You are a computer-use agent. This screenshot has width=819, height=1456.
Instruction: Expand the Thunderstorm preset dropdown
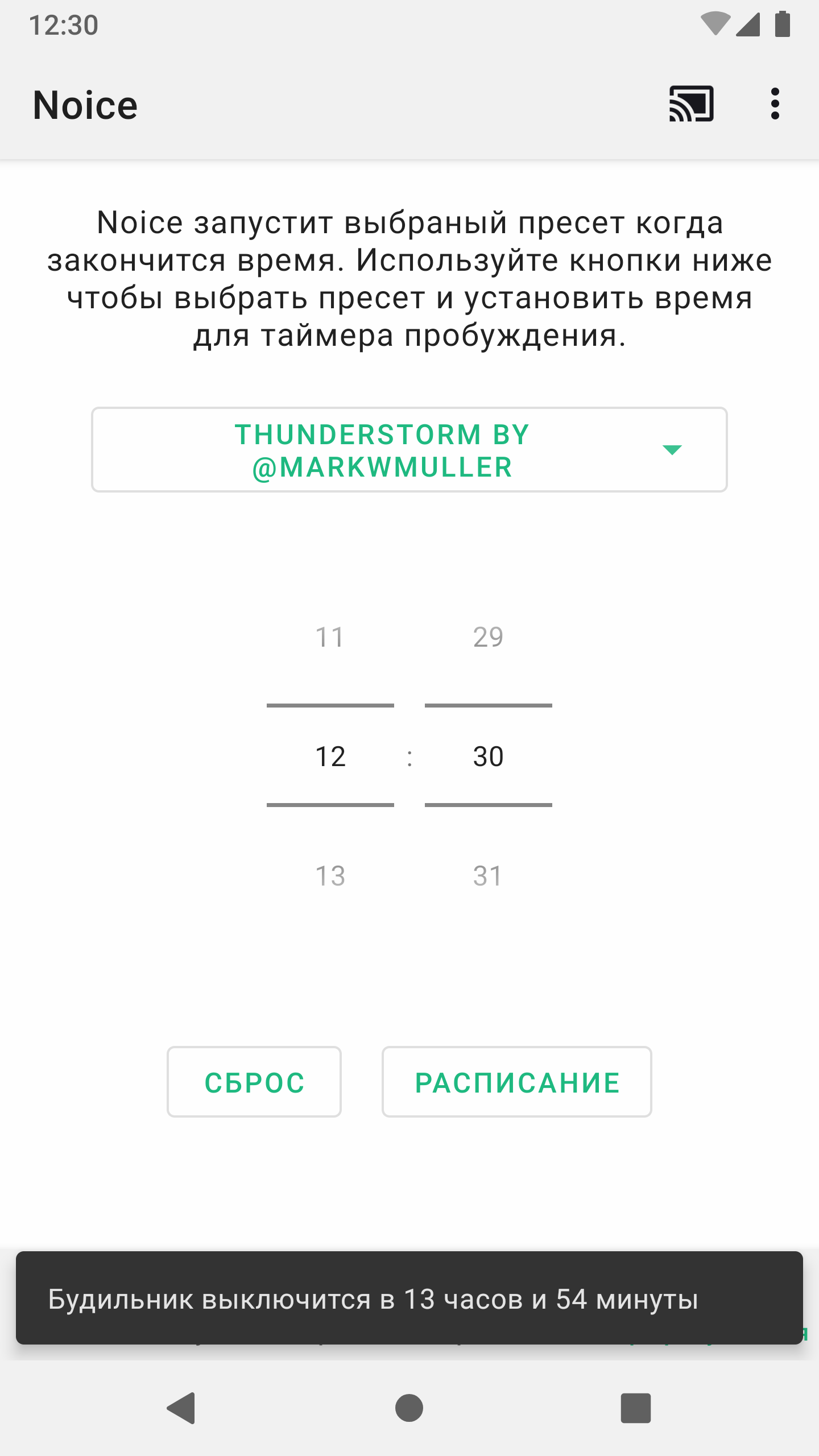coord(409,450)
